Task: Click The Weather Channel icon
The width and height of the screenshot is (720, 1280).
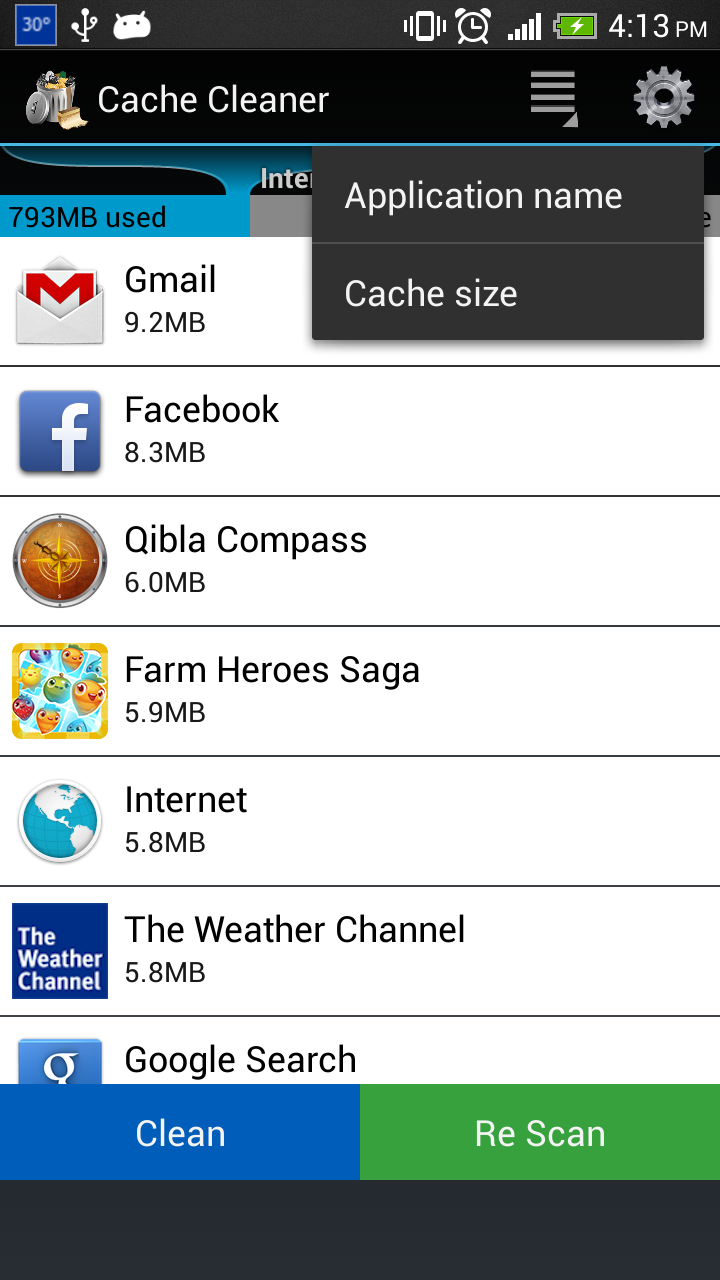Action: (x=60, y=951)
